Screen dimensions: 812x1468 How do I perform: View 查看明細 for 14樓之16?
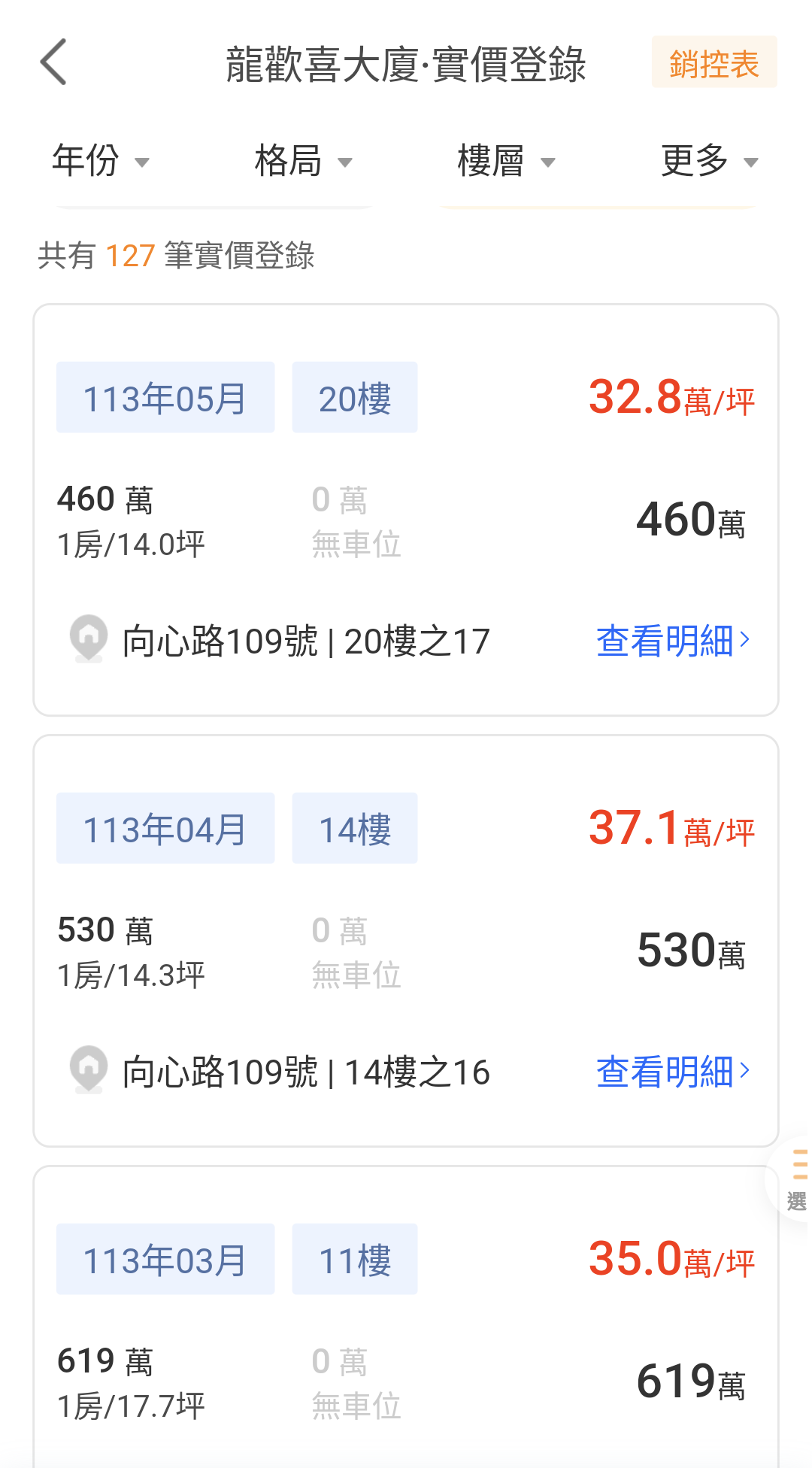coord(673,1072)
